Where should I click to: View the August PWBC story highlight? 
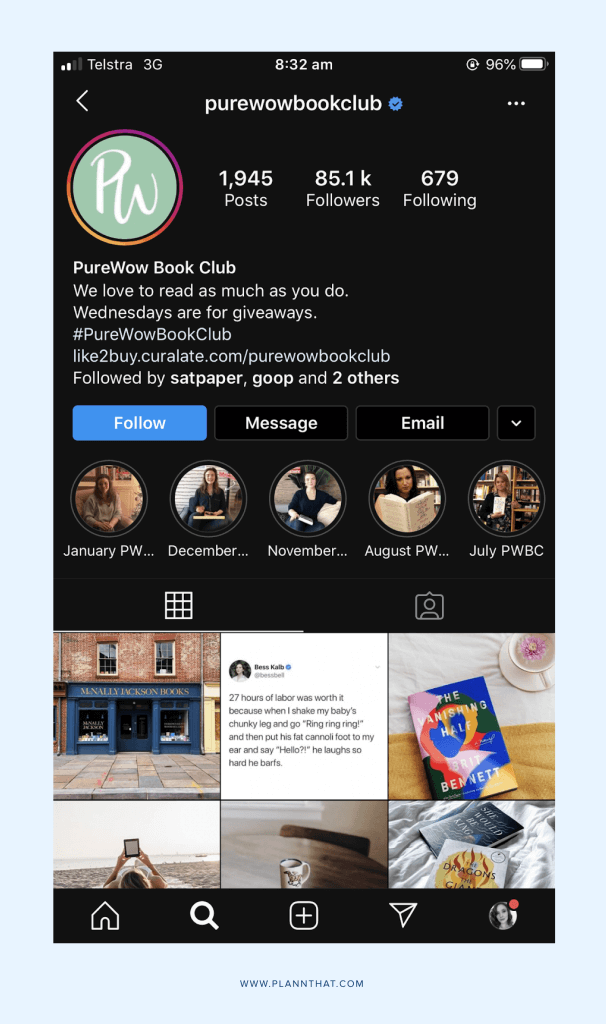click(406, 499)
